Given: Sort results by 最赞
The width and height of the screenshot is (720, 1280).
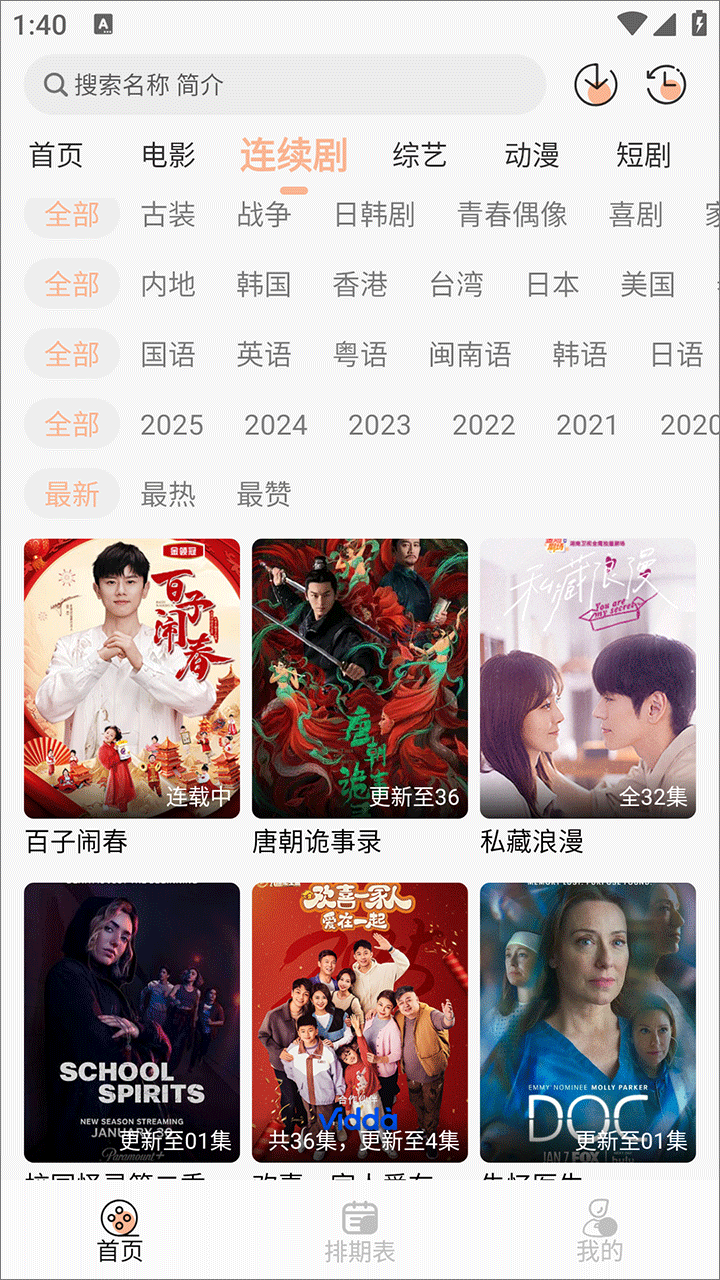Looking at the screenshot, I should click(x=262, y=494).
